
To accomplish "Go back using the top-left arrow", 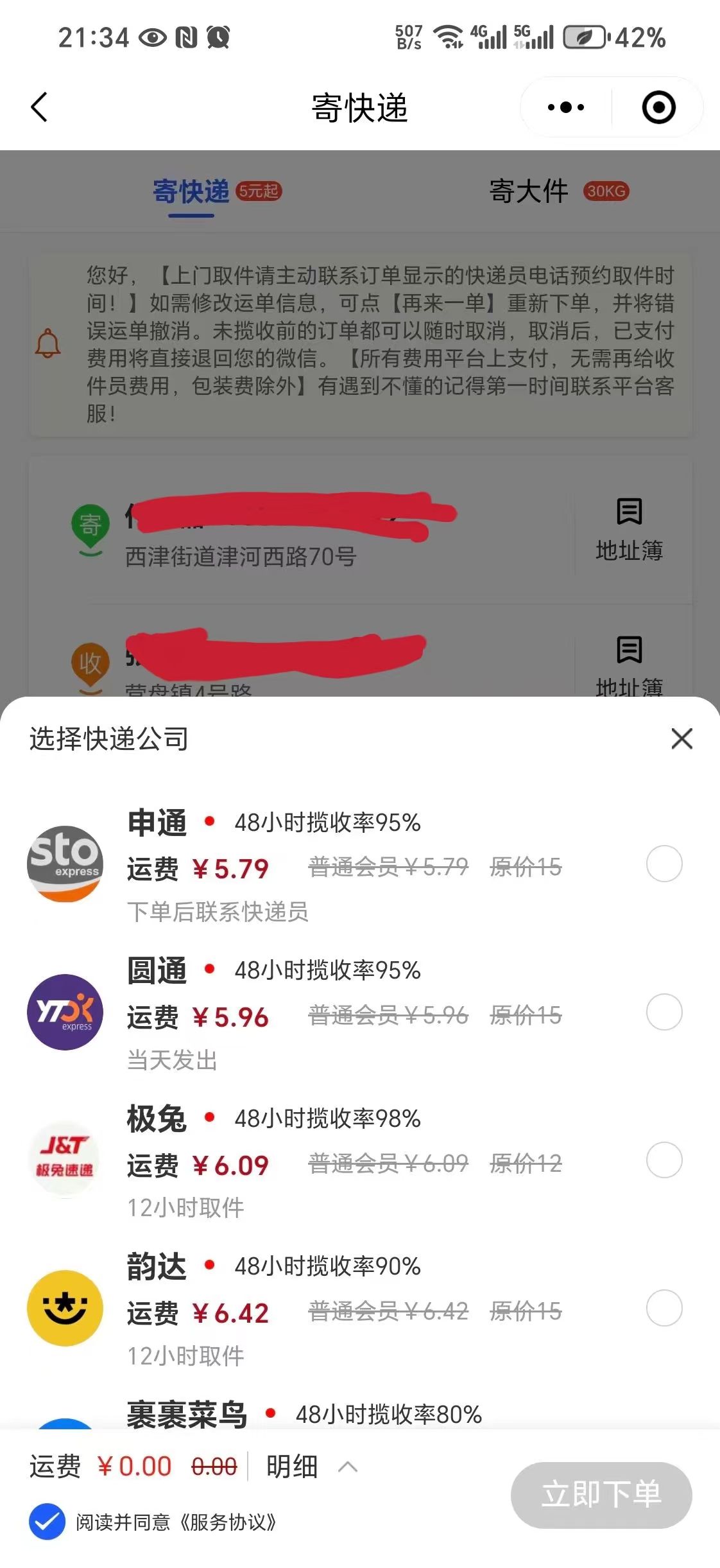I will coord(39,107).
